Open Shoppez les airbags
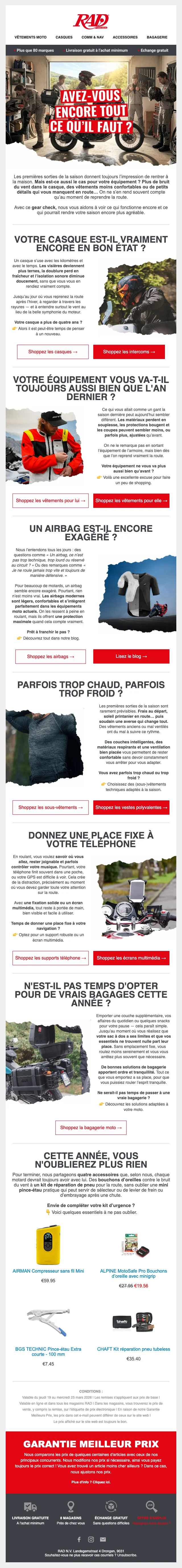 [51, 656]
